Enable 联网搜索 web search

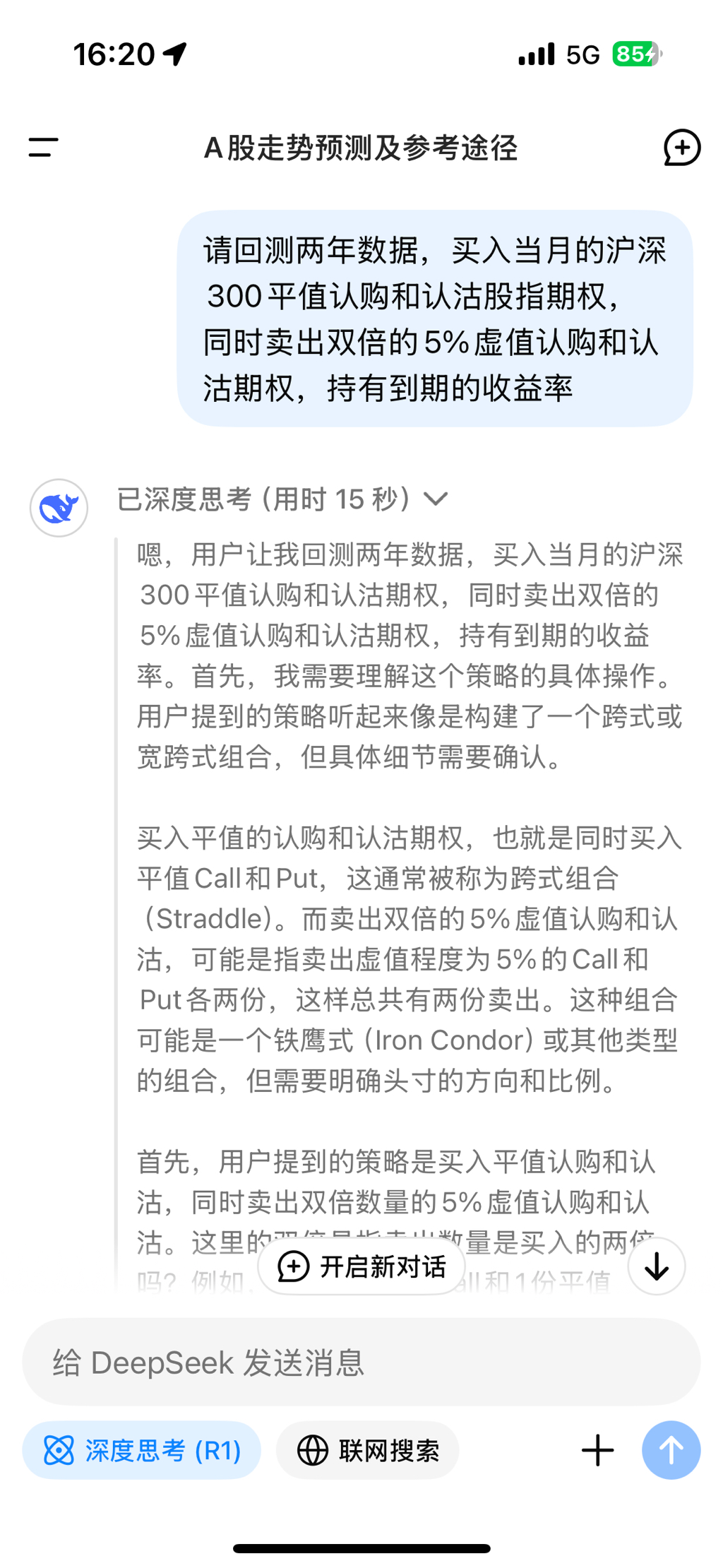[368, 1450]
